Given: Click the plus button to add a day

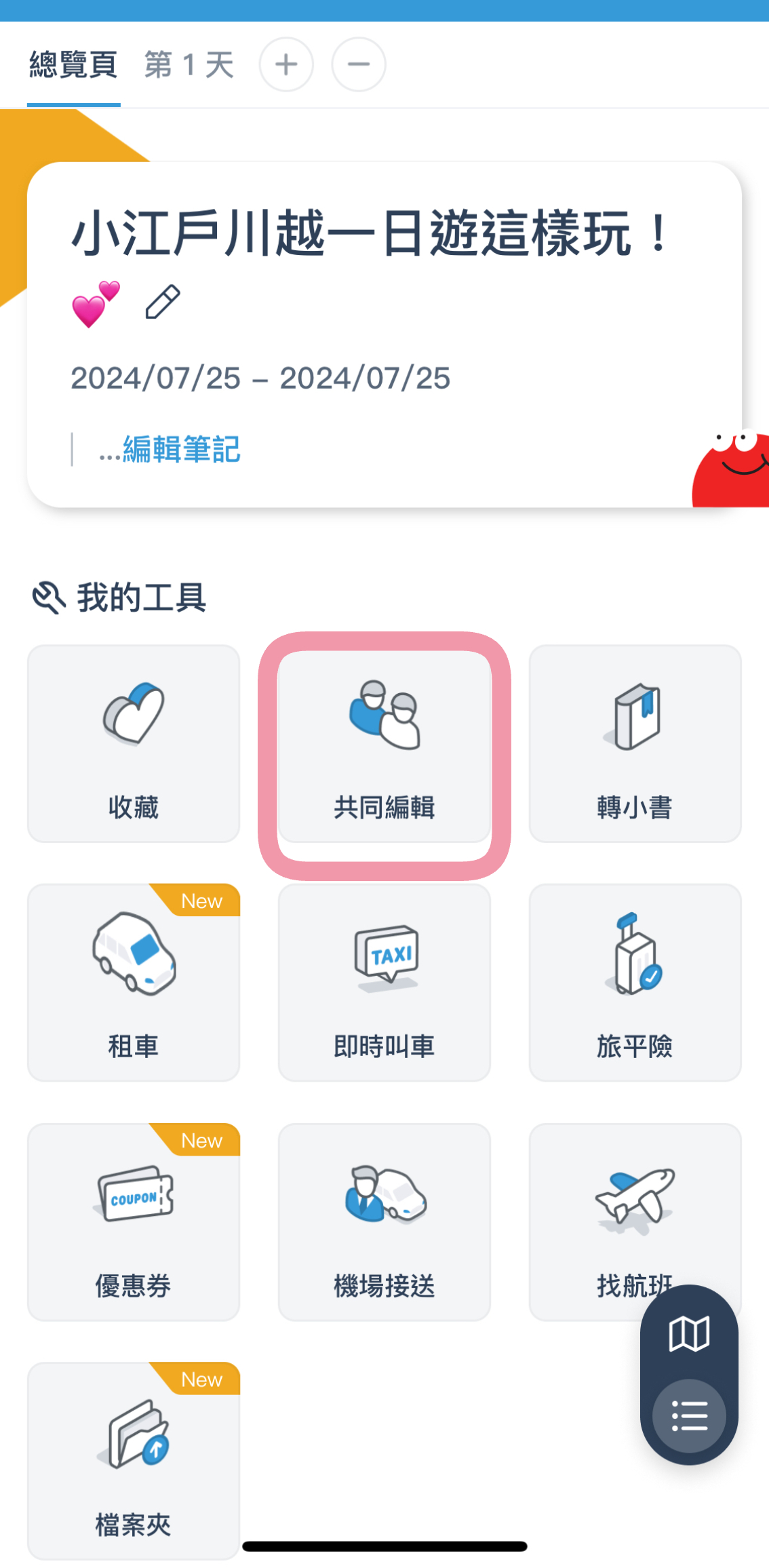Looking at the screenshot, I should (286, 64).
